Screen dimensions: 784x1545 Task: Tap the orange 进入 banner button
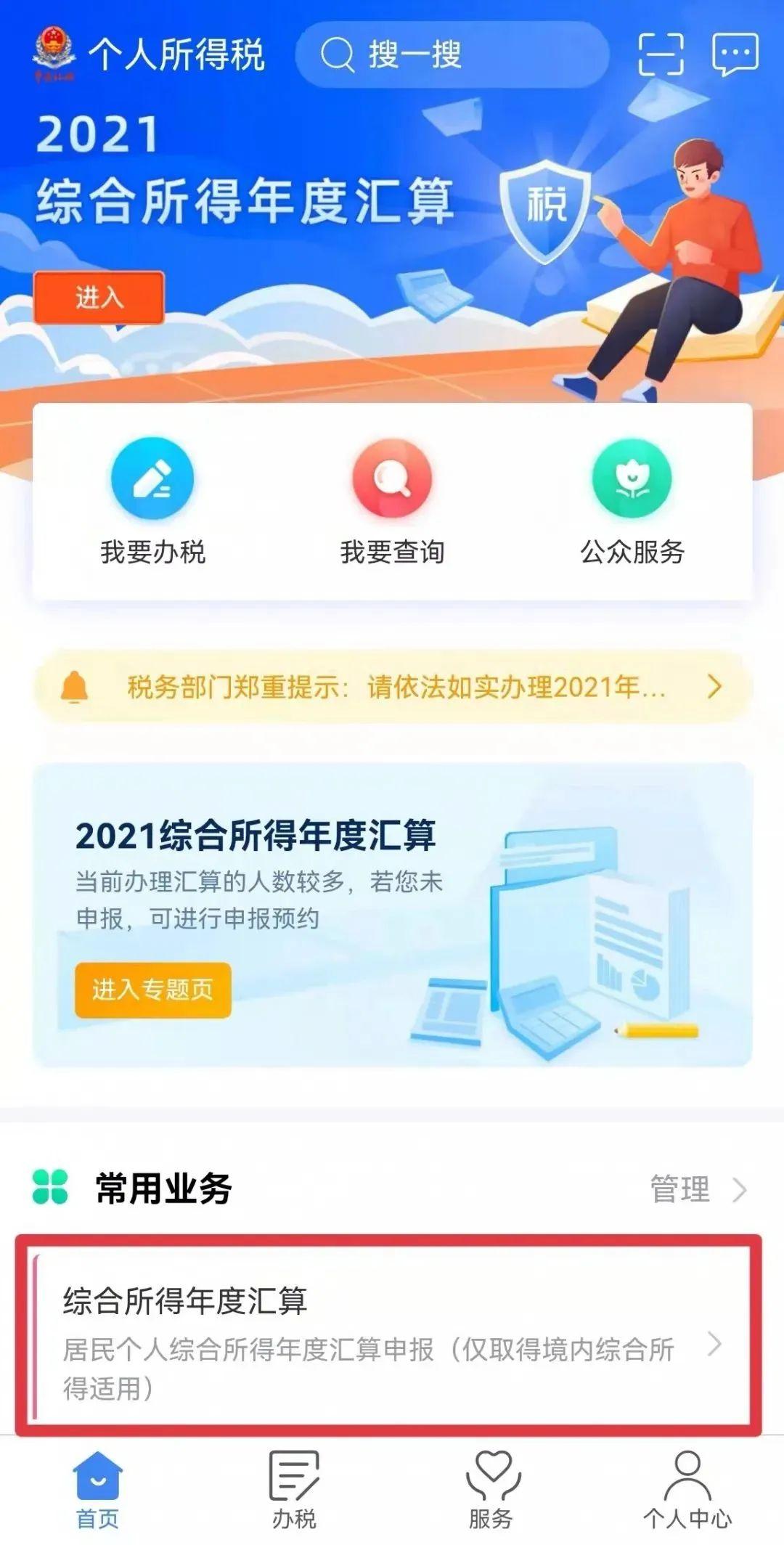[99, 298]
